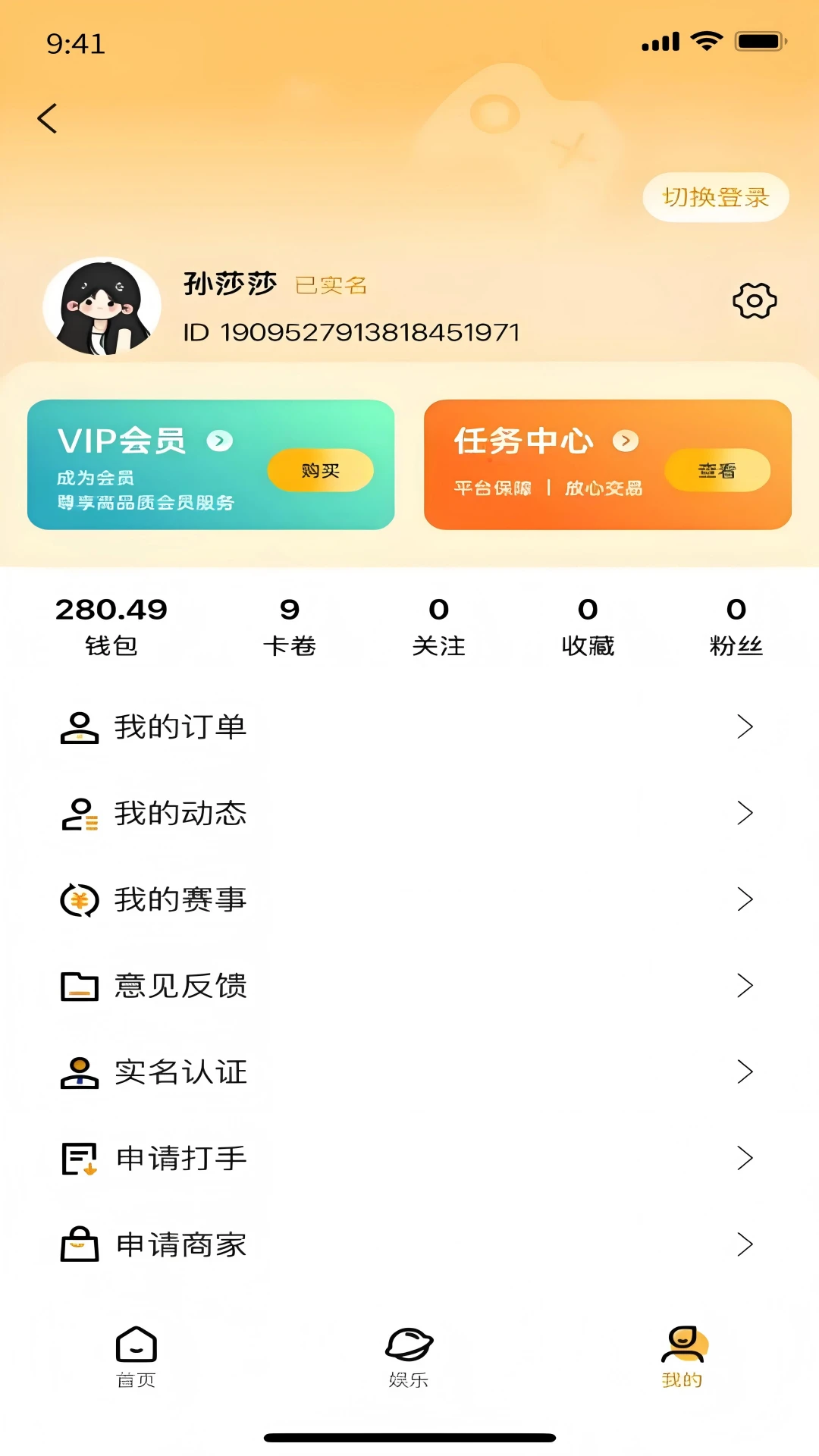Click the 切换登录 button
The height and width of the screenshot is (1456, 819).
coord(714,196)
